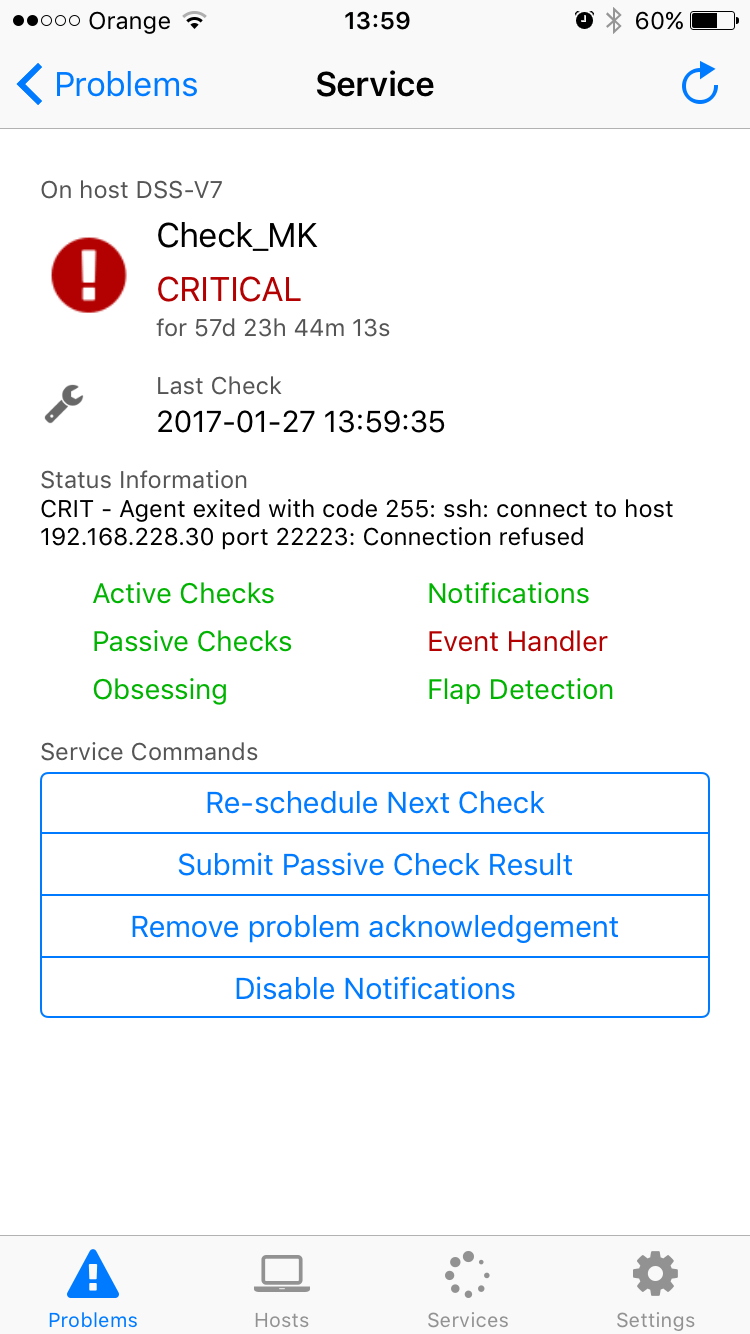750x1334 pixels.
Task: Go back to Problems list
Action: [x=108, y=85]
